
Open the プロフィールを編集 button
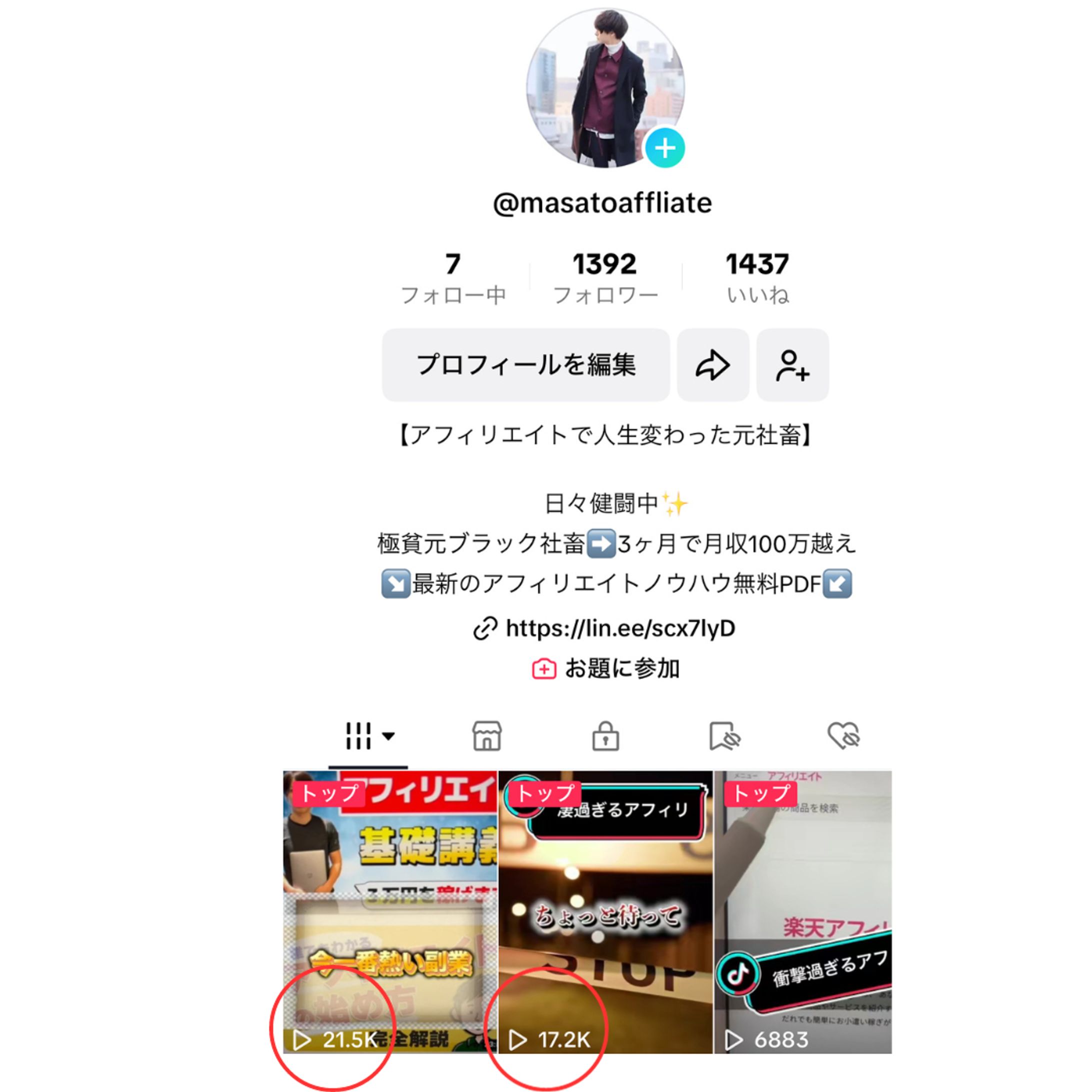tap(525, 364)
